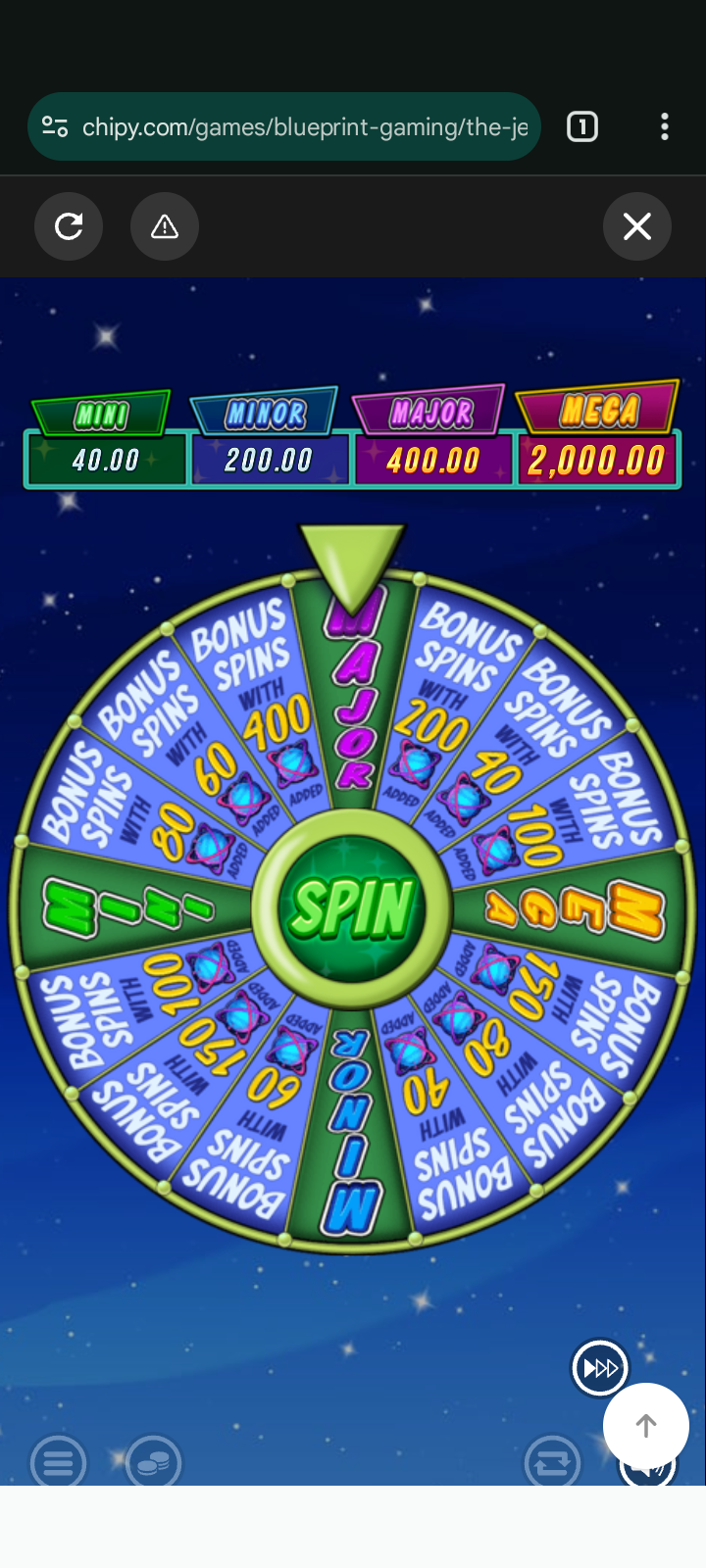This screenshot has height=1568, width=706.
Task: Tap the chipy.com address bar
Action: (284, 126)
